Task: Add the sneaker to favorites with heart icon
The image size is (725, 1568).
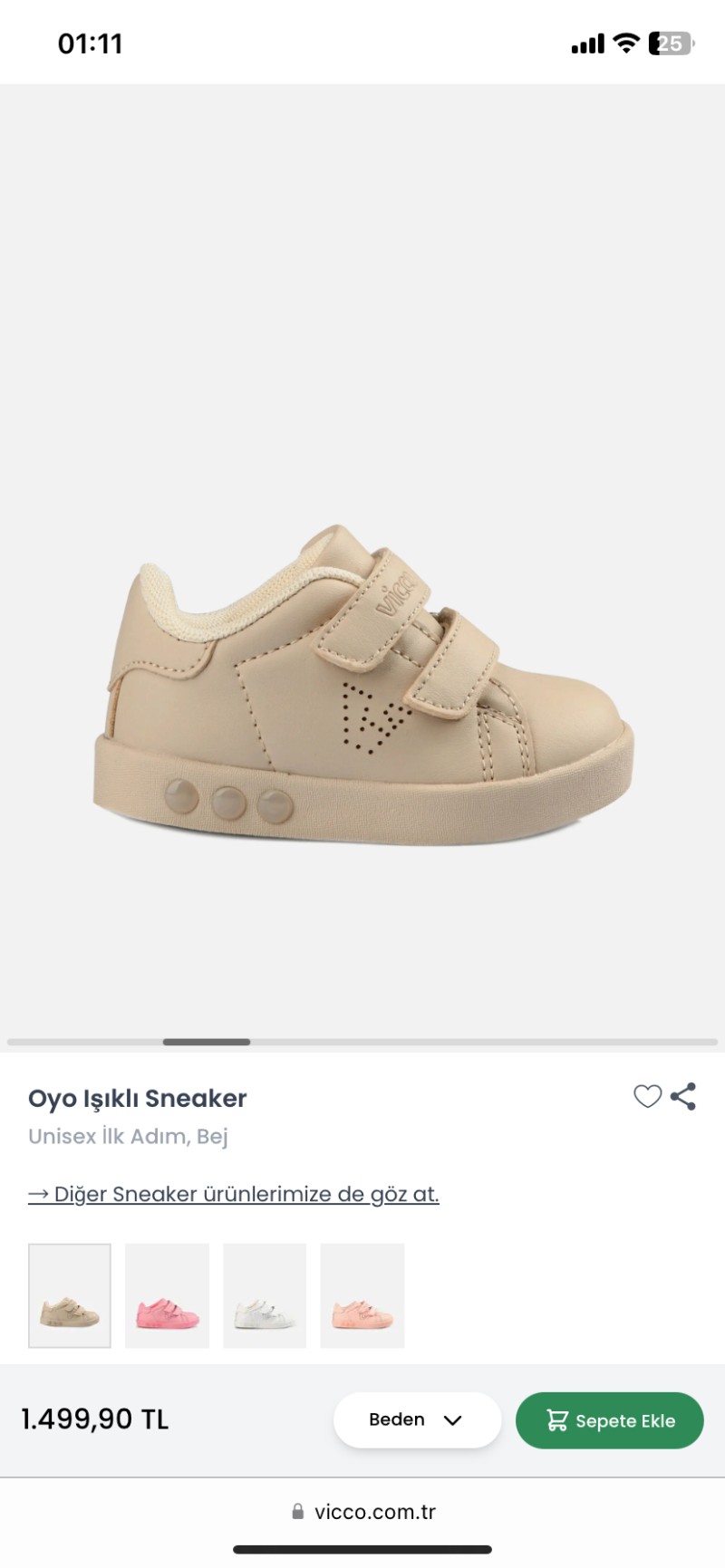Action: pos(647,1096)
